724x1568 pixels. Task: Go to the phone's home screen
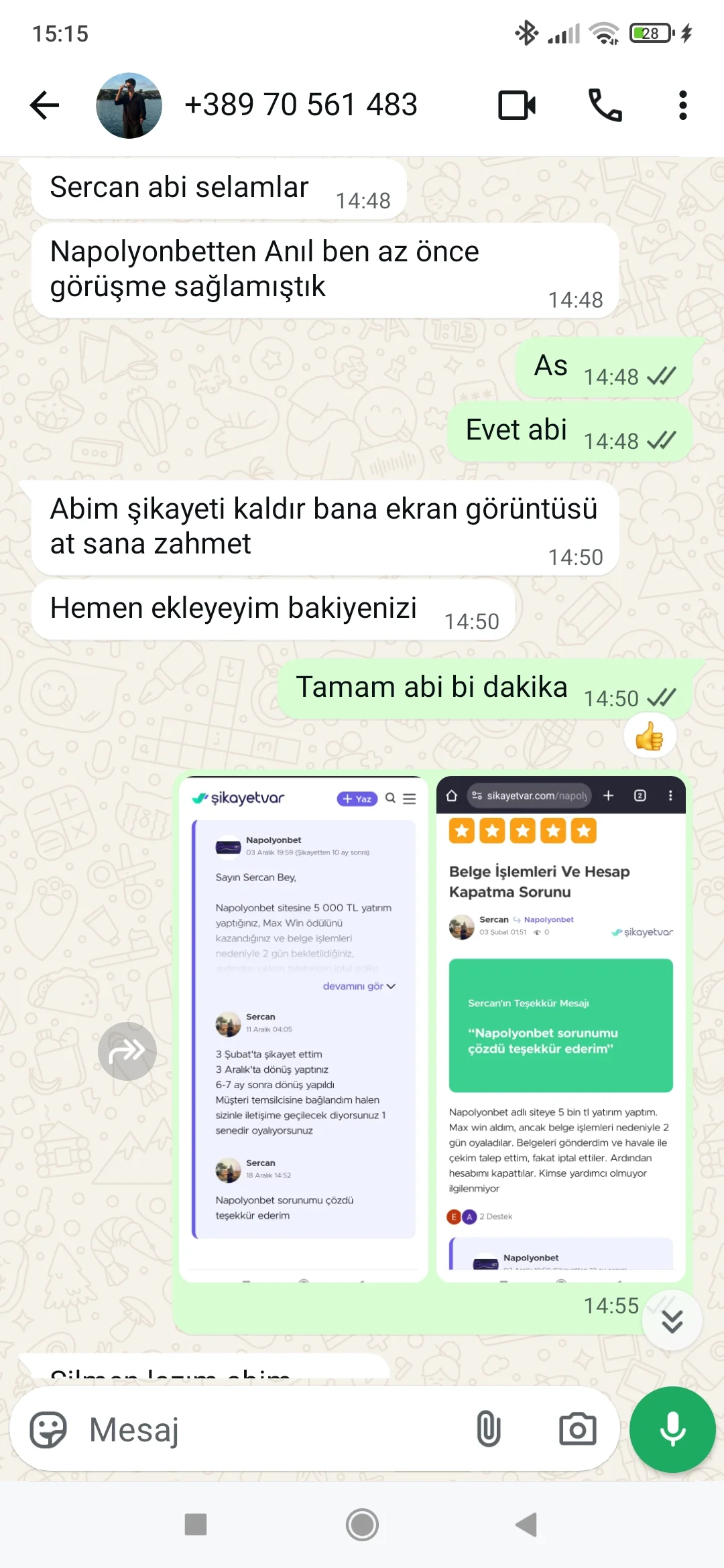[x=362, y=1525]
